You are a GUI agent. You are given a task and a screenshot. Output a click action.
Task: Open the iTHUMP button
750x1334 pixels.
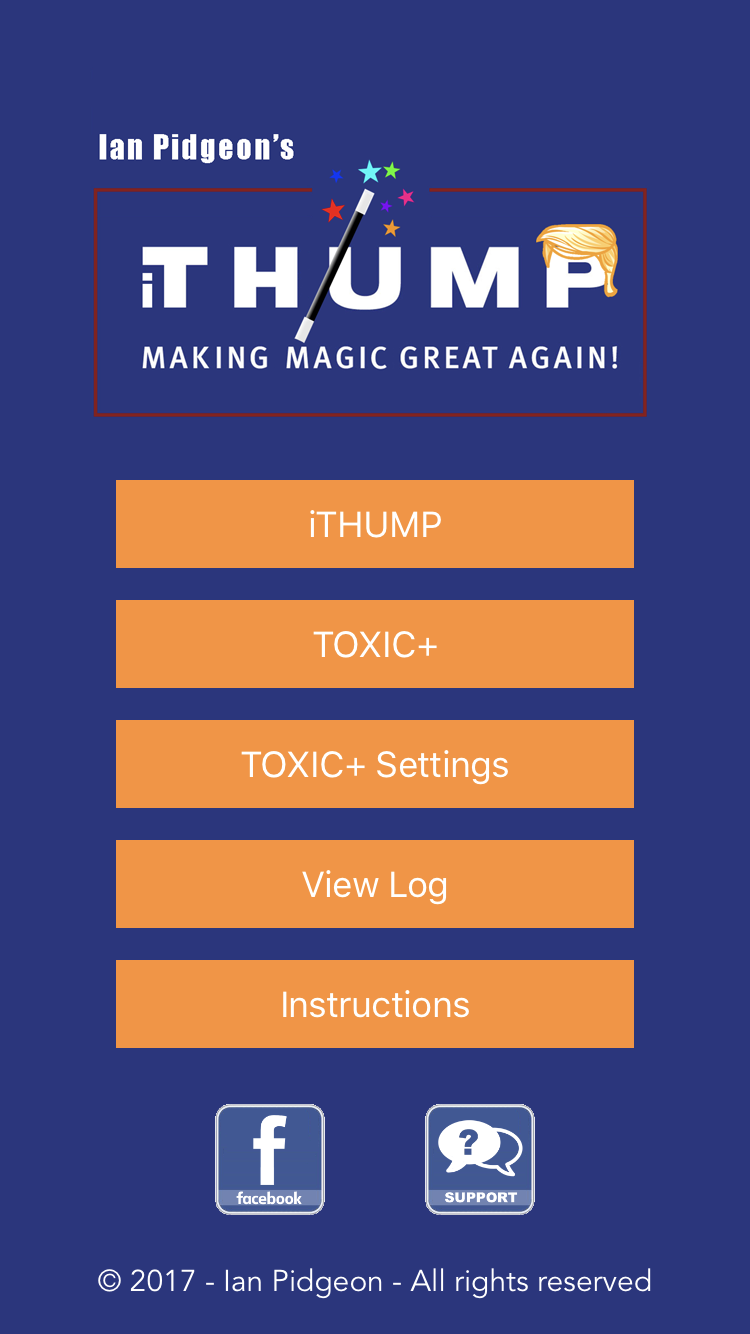click(x=374, y=524)
